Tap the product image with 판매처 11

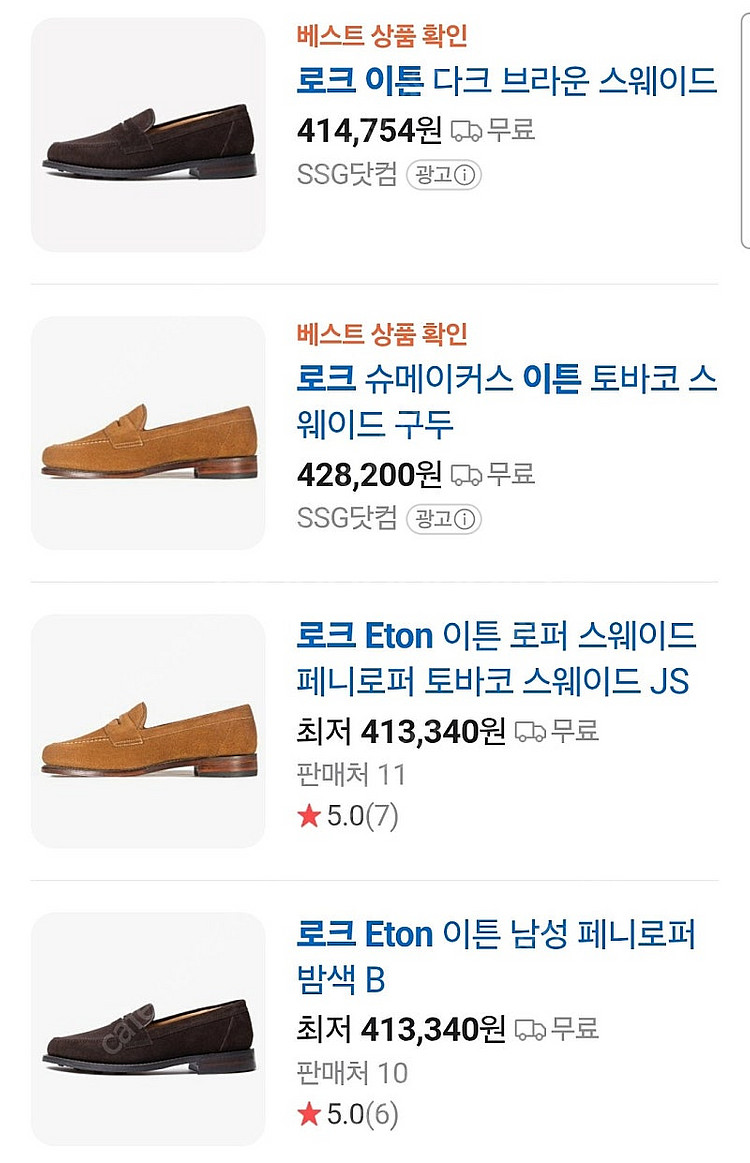click(x=149, y=731)
